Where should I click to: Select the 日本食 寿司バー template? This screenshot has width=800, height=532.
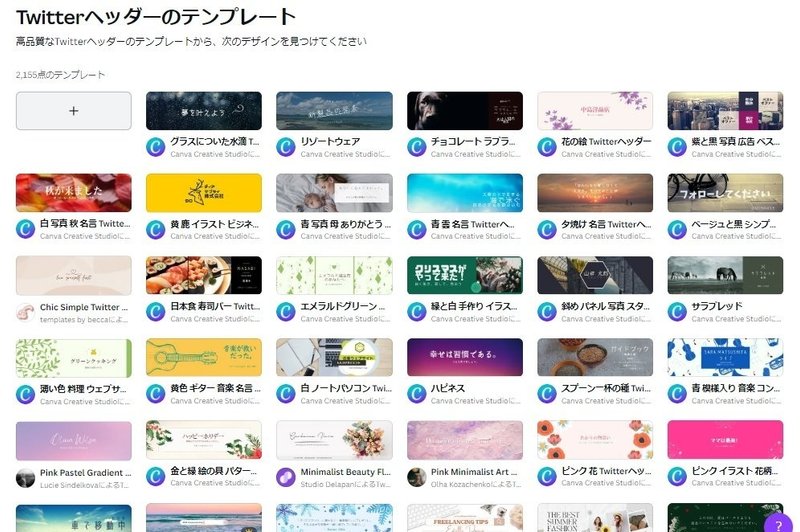pyautogui.click(x=204, y=275)
